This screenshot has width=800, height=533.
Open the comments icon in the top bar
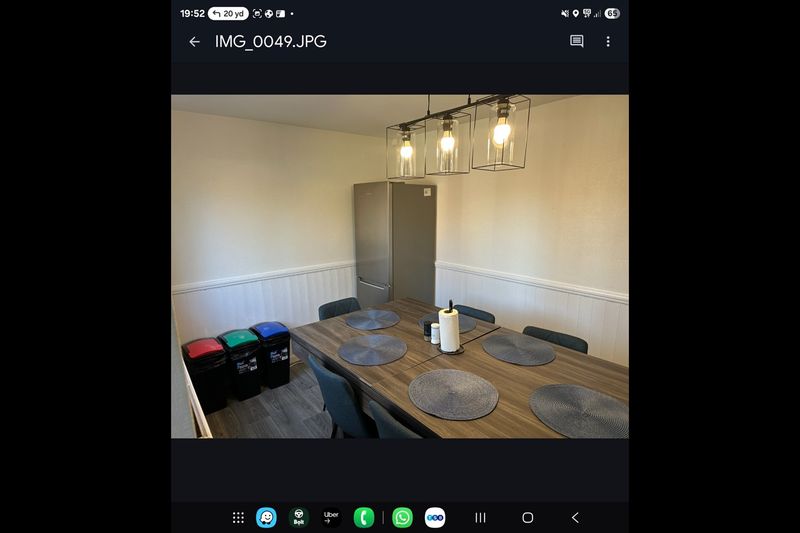pyautogui.click(x=577, y=42)
